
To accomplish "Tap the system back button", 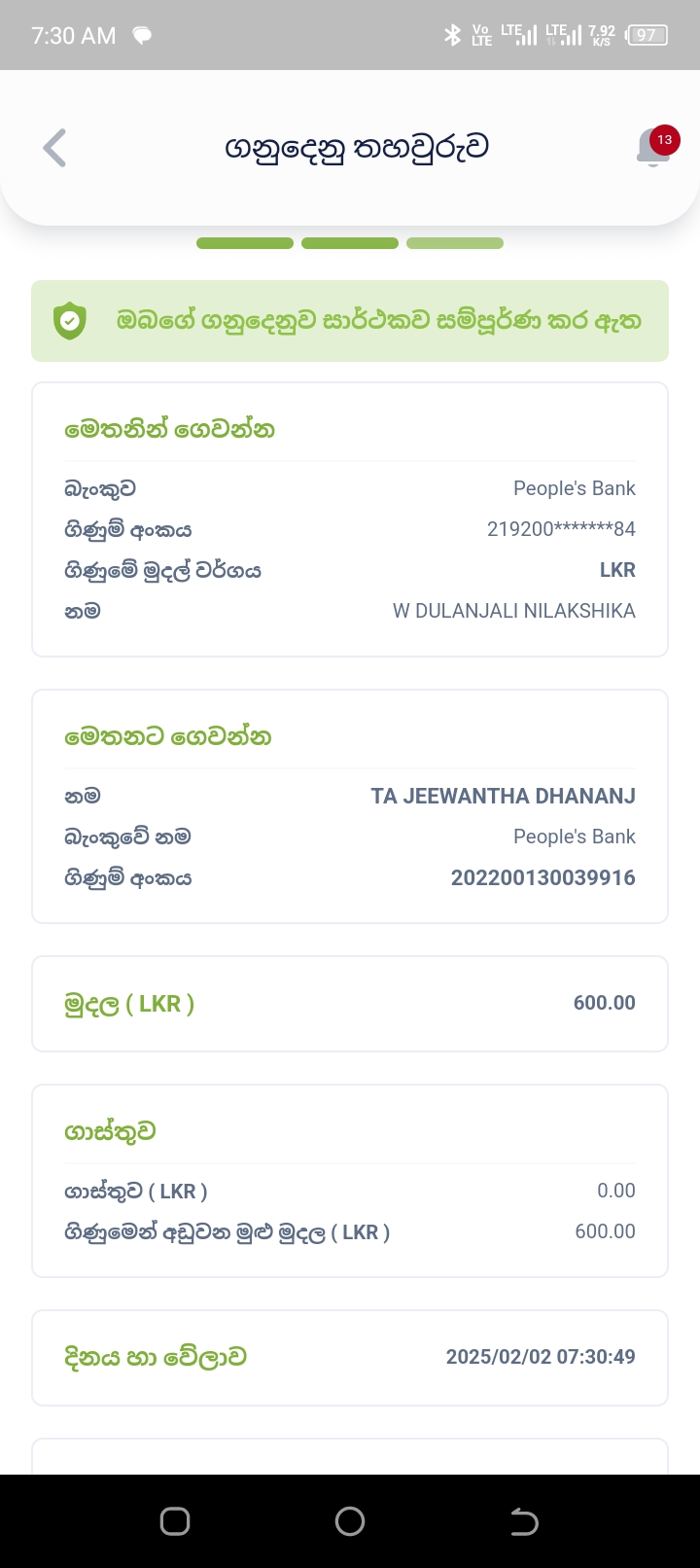I will pyautogui.click(x=524, y=1521).
